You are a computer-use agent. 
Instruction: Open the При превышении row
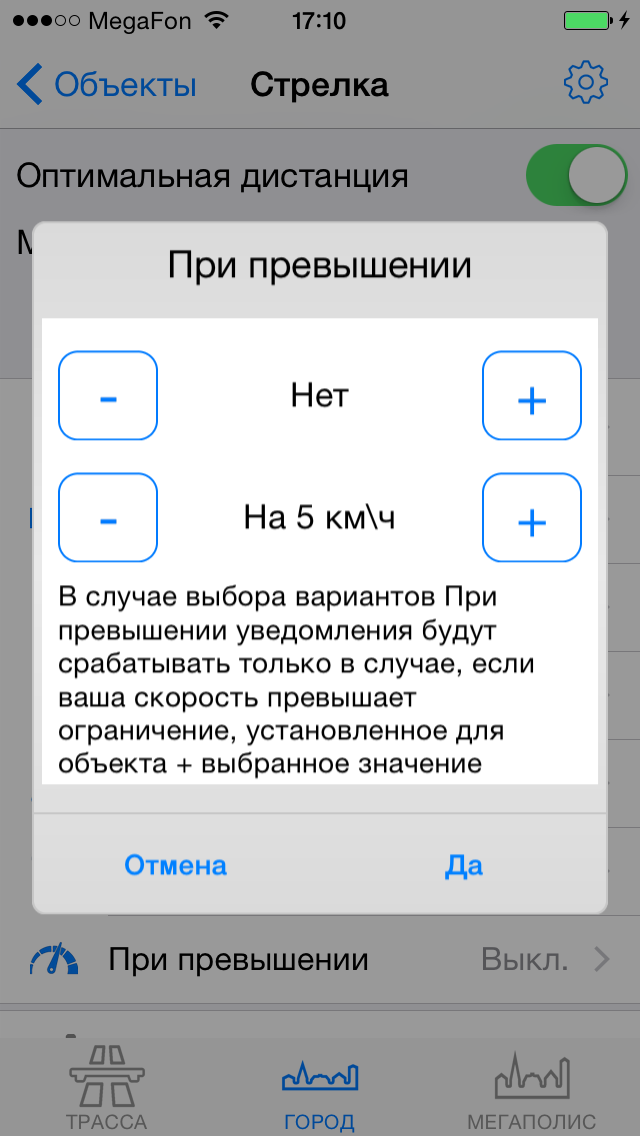[x=320, y=961]
